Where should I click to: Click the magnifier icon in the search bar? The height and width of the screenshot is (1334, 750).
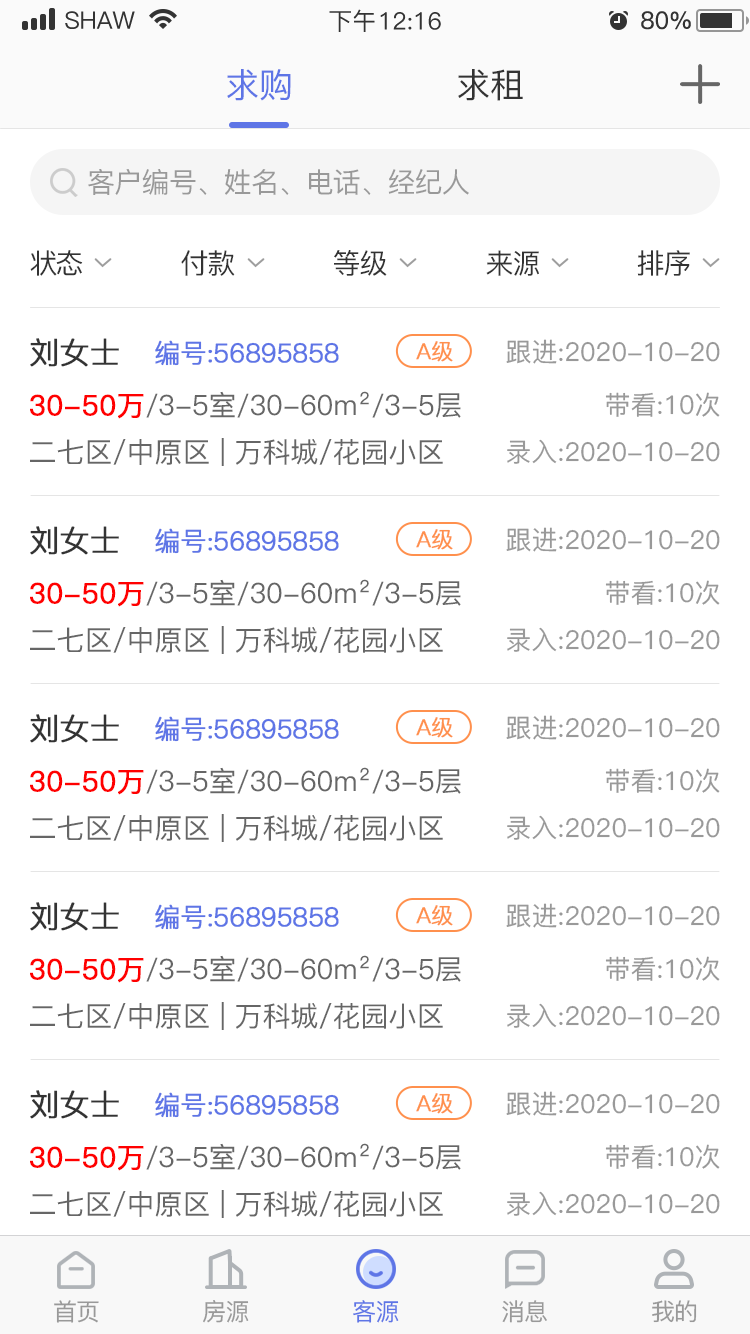[x=63, y=181]
